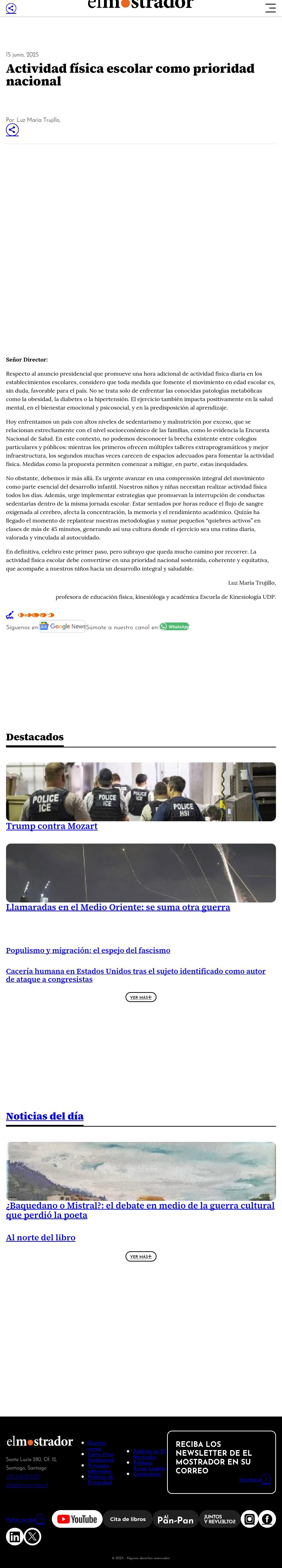Tap 'Ver más' under Destacados

point(140,997)
